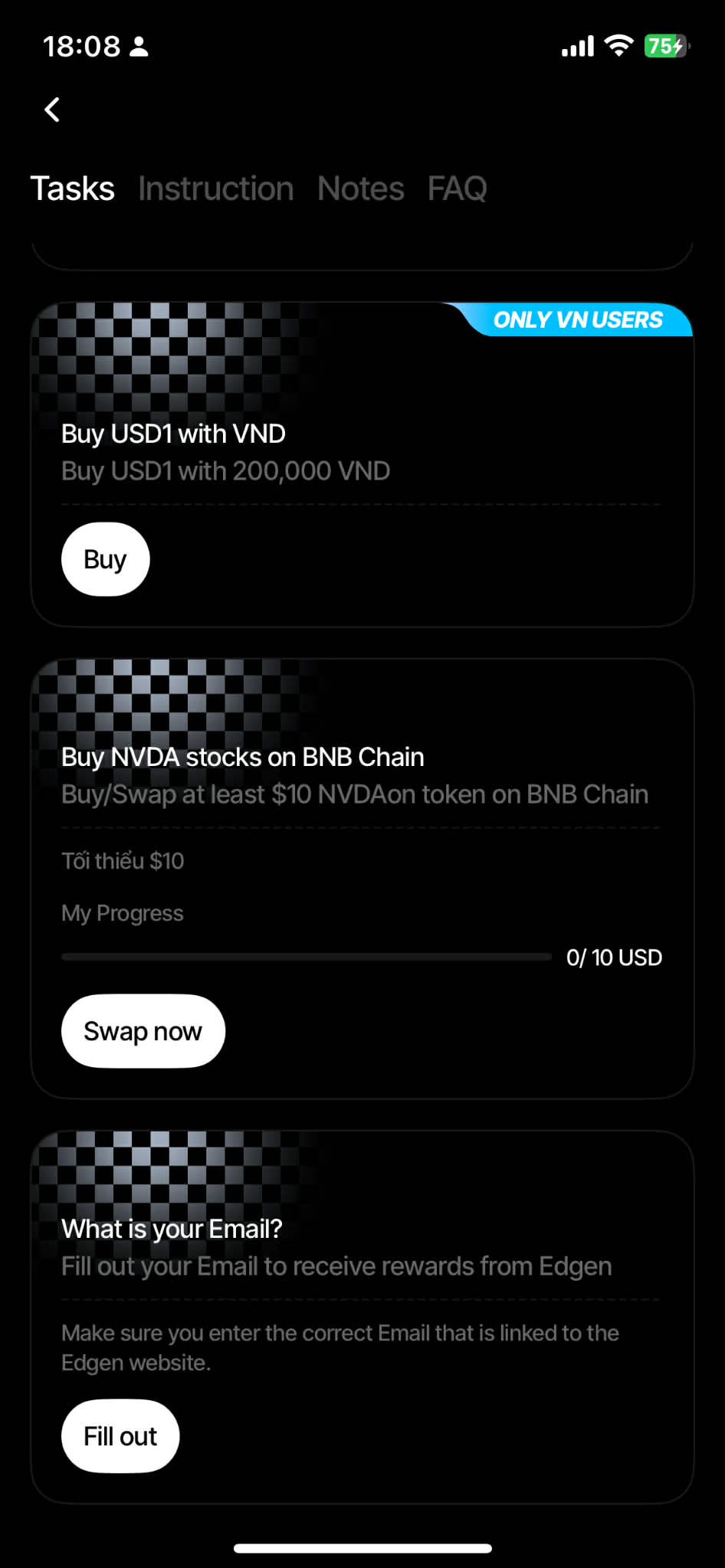Image resolution: width=725 pixels, height=1568 pixels.
Task: Open the Notes tab
Action: coord(360,188)
